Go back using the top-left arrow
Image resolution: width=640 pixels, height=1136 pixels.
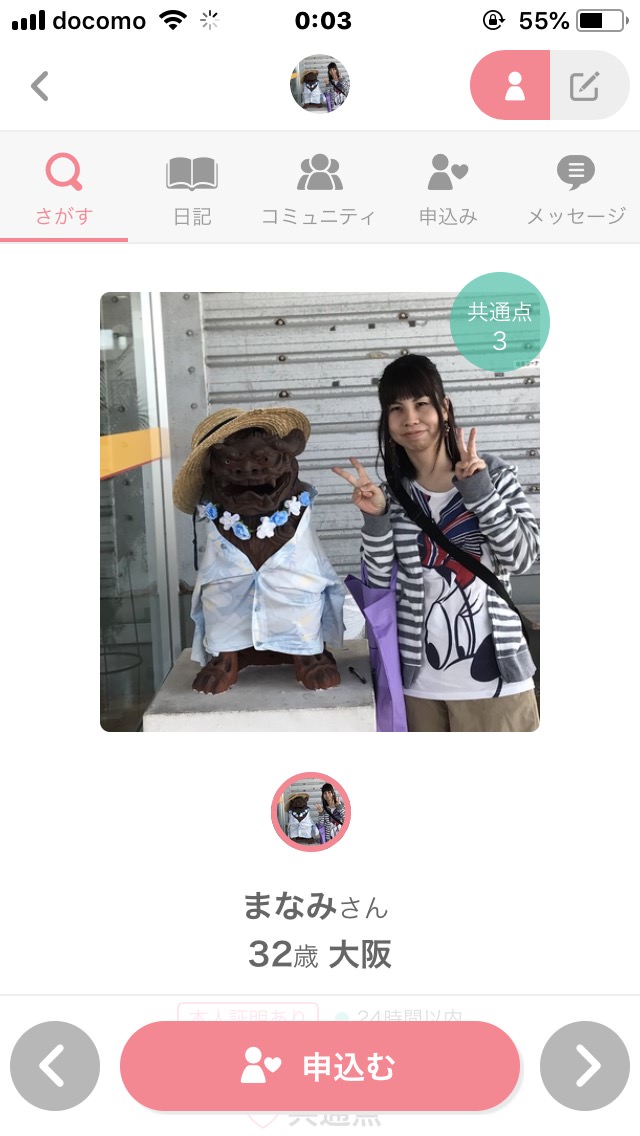point(40,85)
